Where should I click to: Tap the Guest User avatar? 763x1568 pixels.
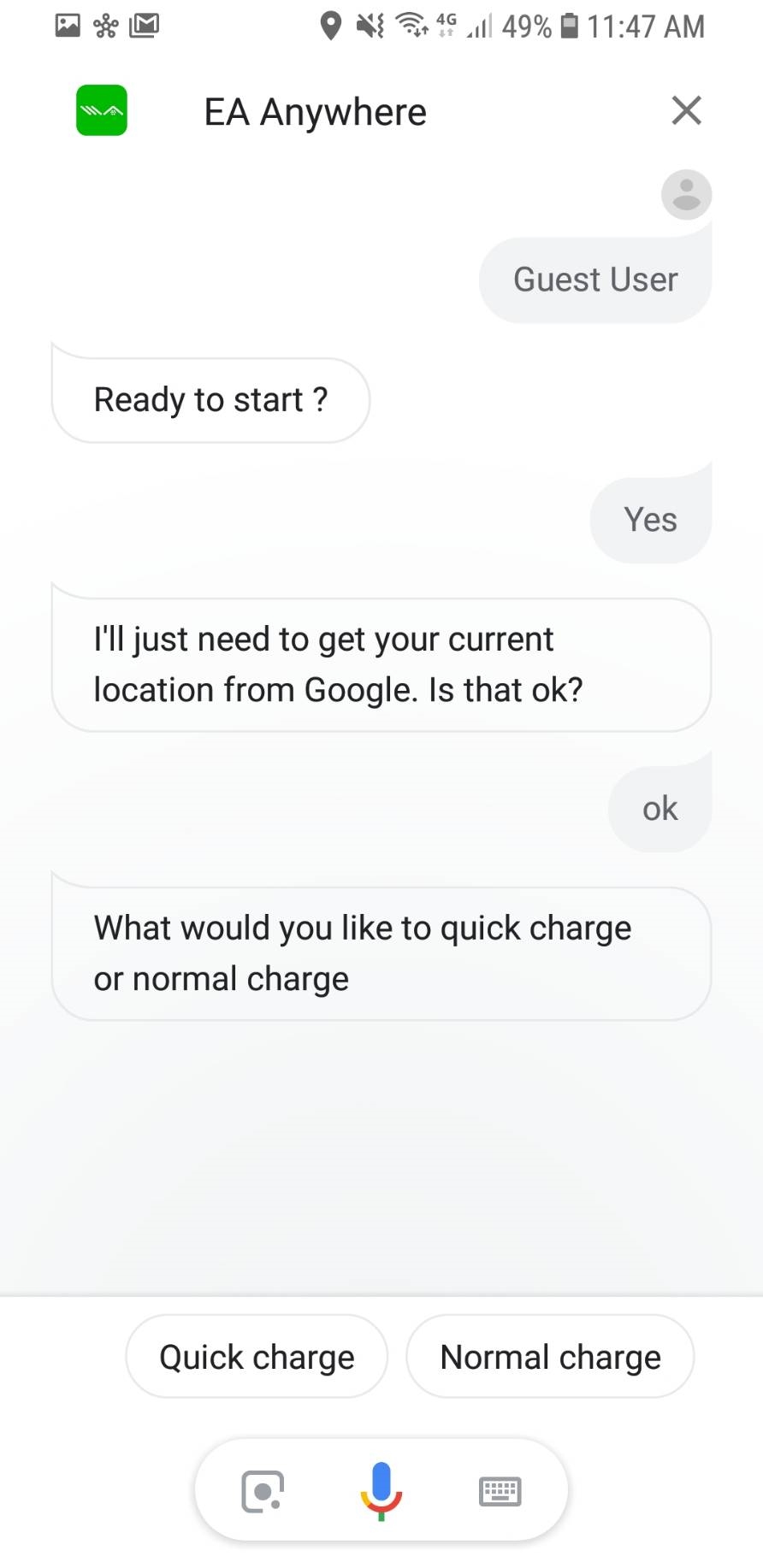point(686,194)
